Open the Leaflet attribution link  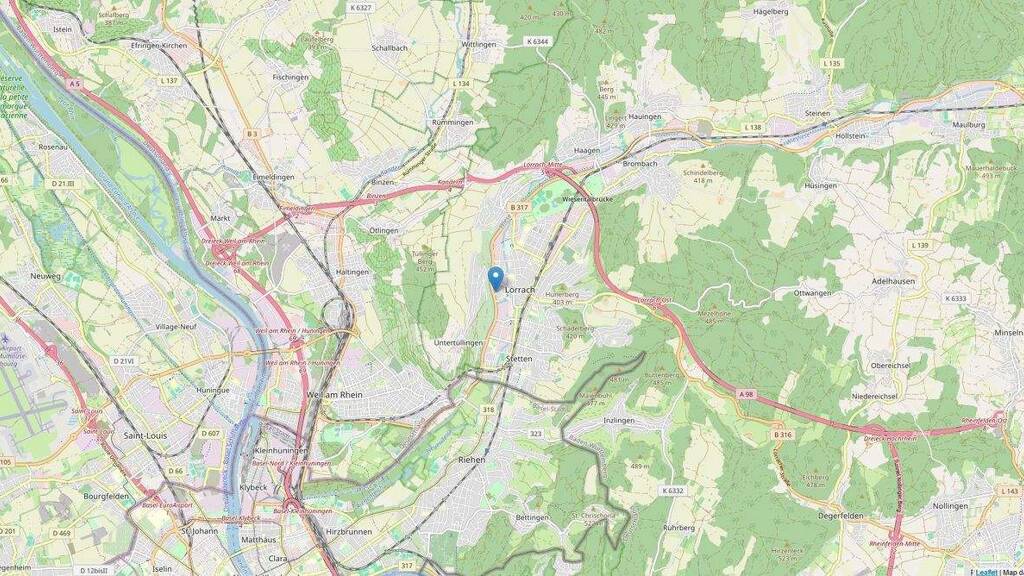[x=985, y=572]
